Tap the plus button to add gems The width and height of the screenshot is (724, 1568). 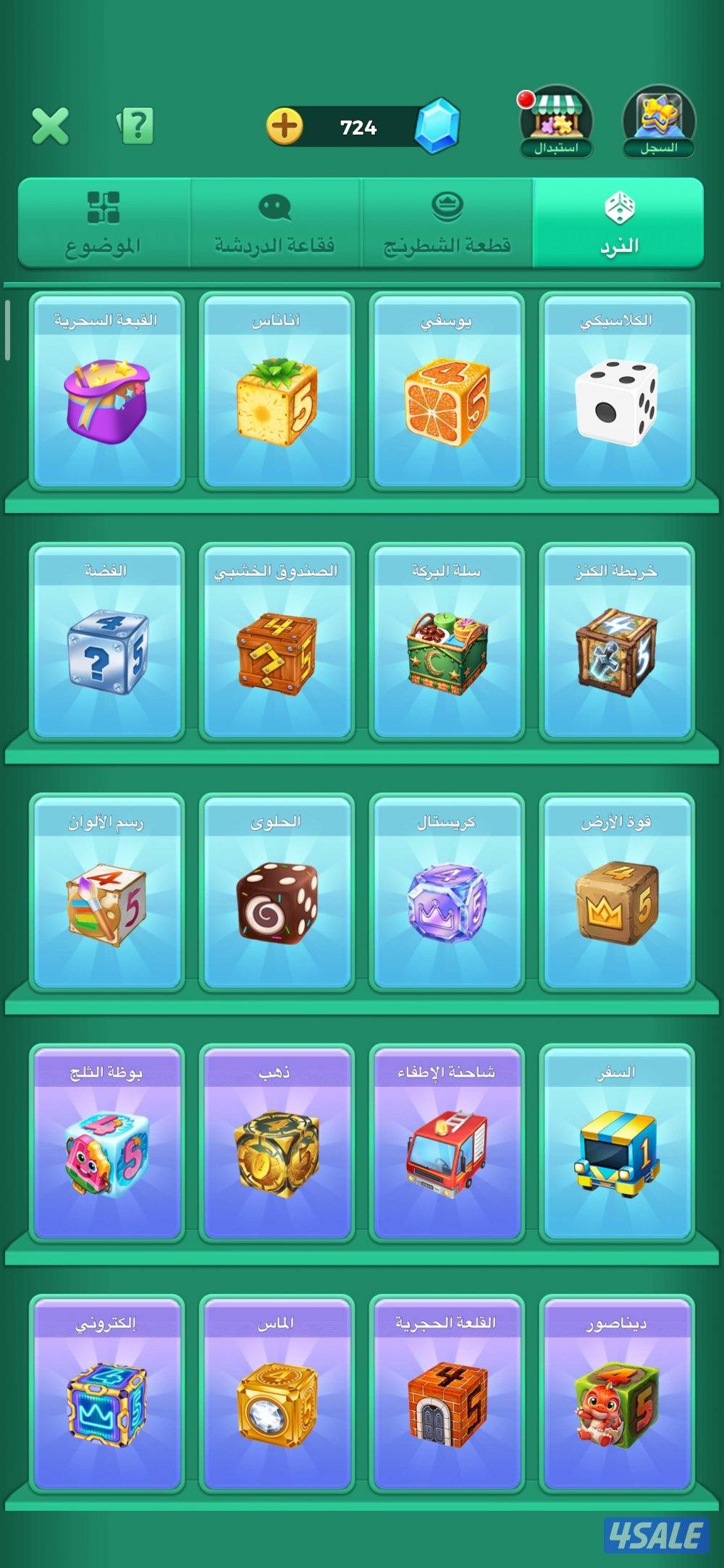click(x=285, y=127)
